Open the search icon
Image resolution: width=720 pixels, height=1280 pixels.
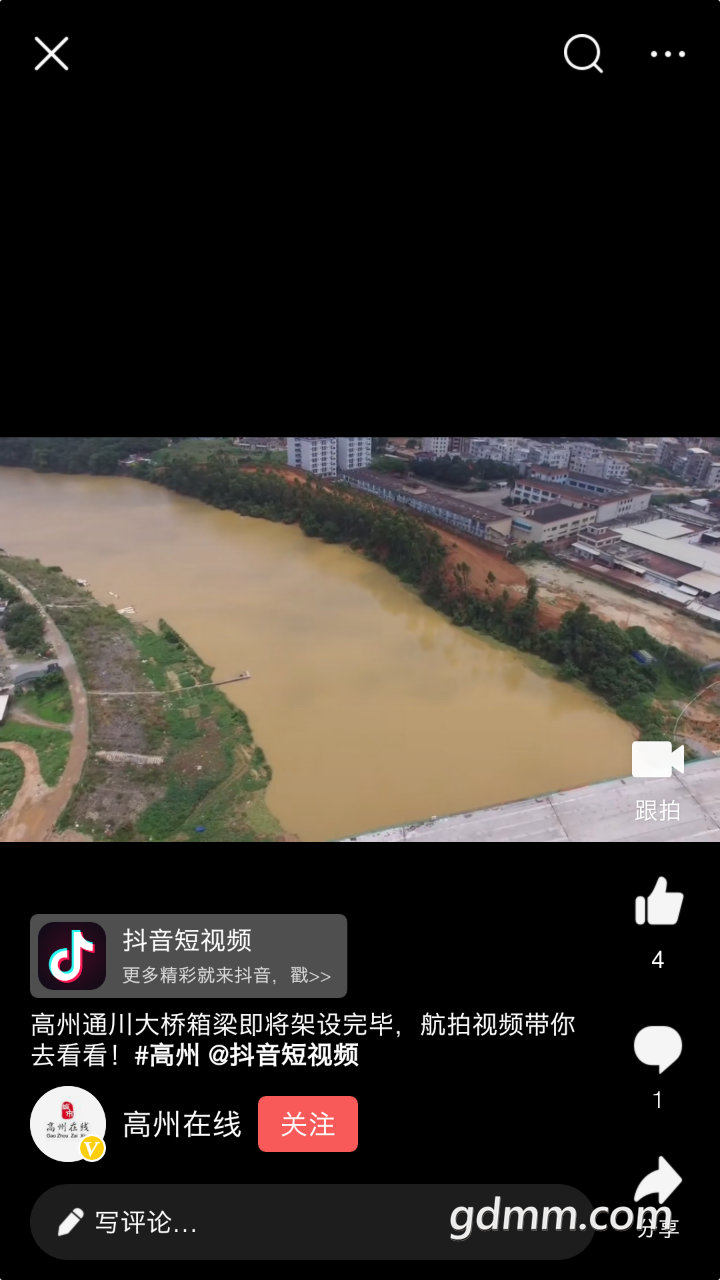(583, 54)
